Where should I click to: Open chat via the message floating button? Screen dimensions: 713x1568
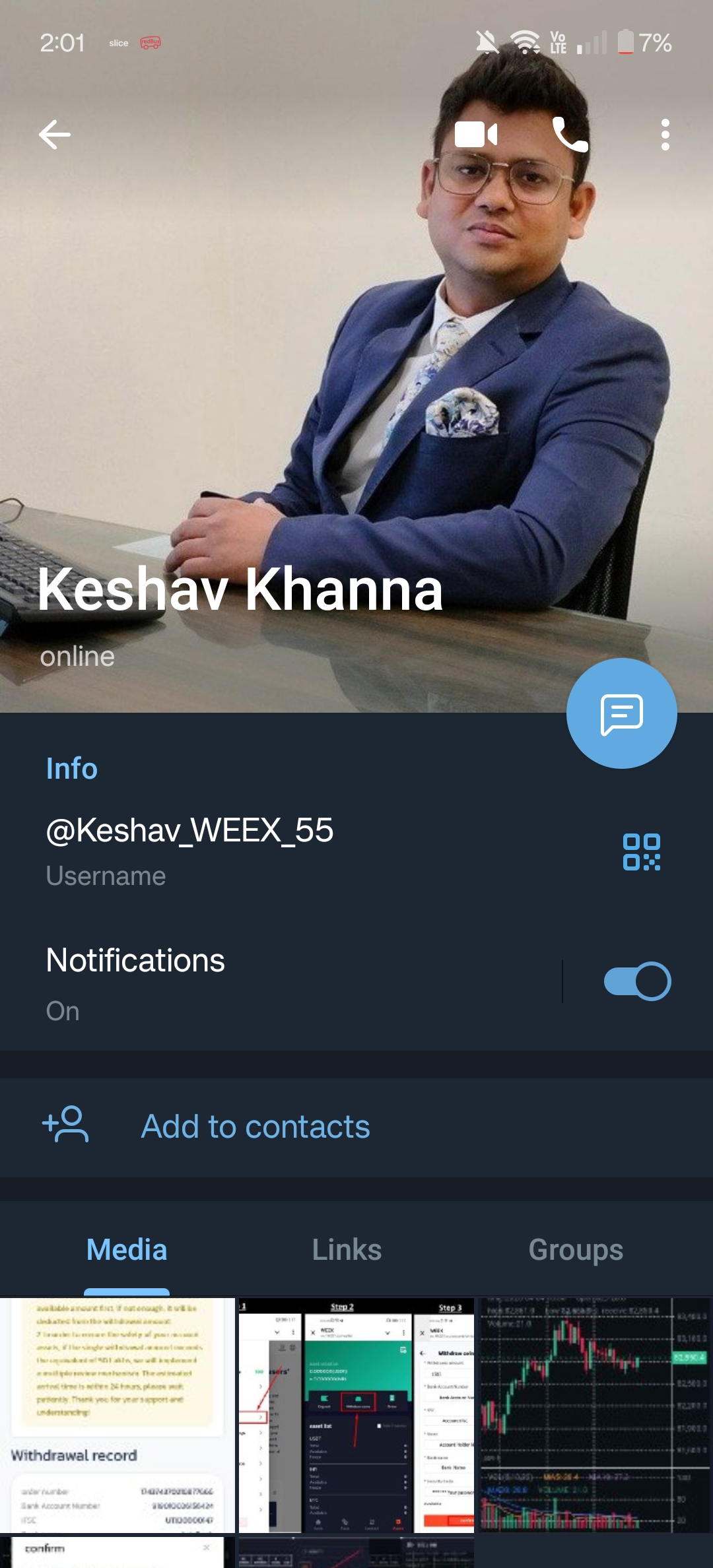621,713
